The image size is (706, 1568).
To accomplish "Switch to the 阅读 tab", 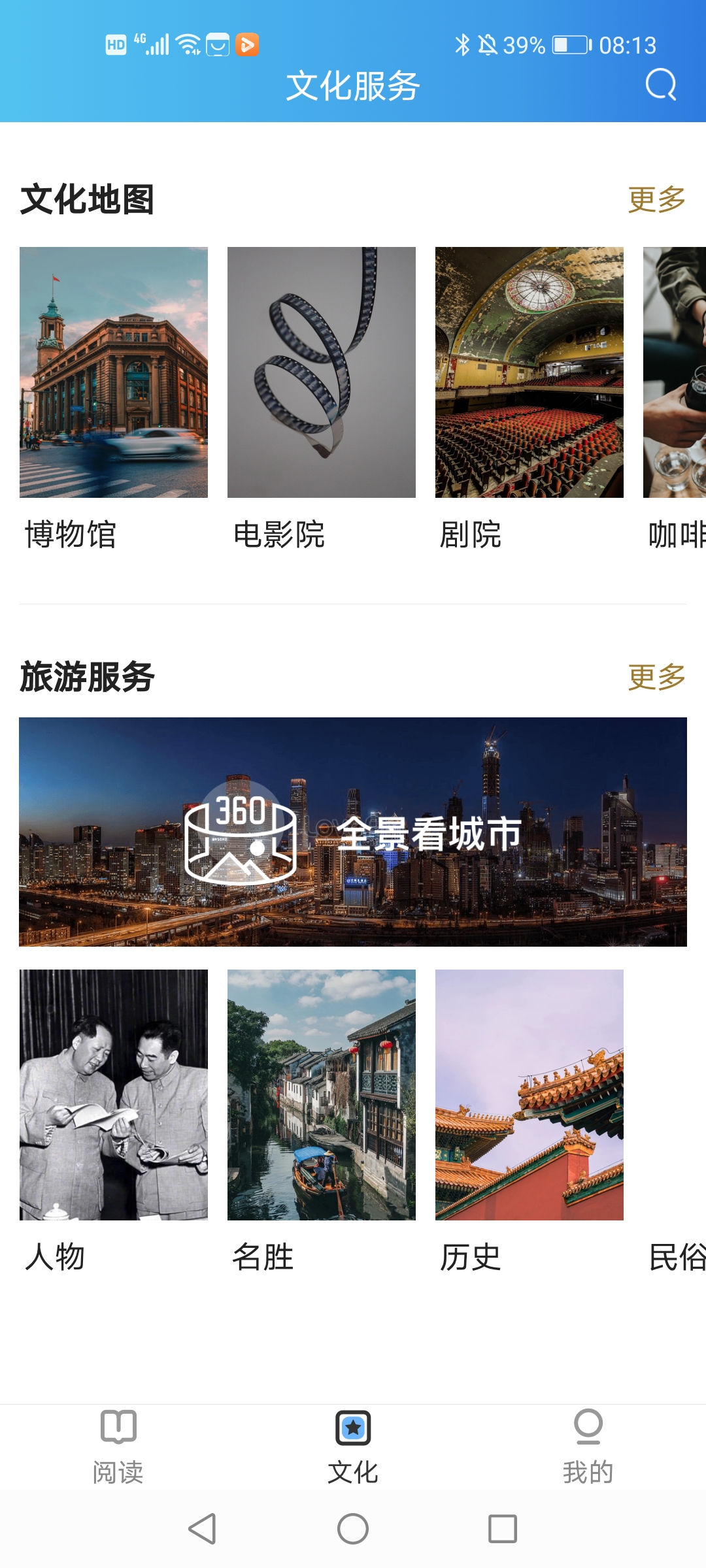I will 118,1445.
